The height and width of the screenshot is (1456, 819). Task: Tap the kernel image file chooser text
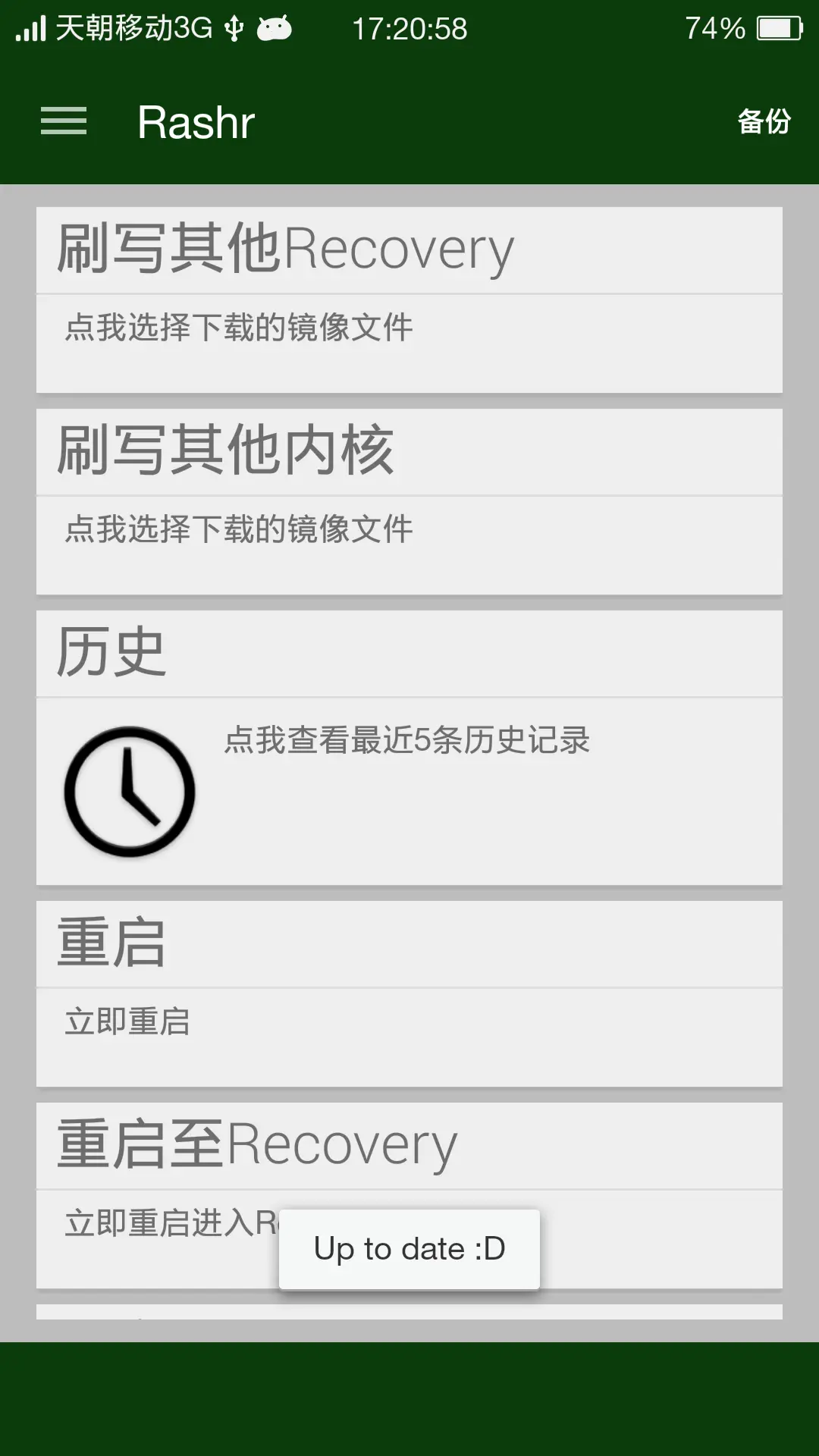coord(239,529)
